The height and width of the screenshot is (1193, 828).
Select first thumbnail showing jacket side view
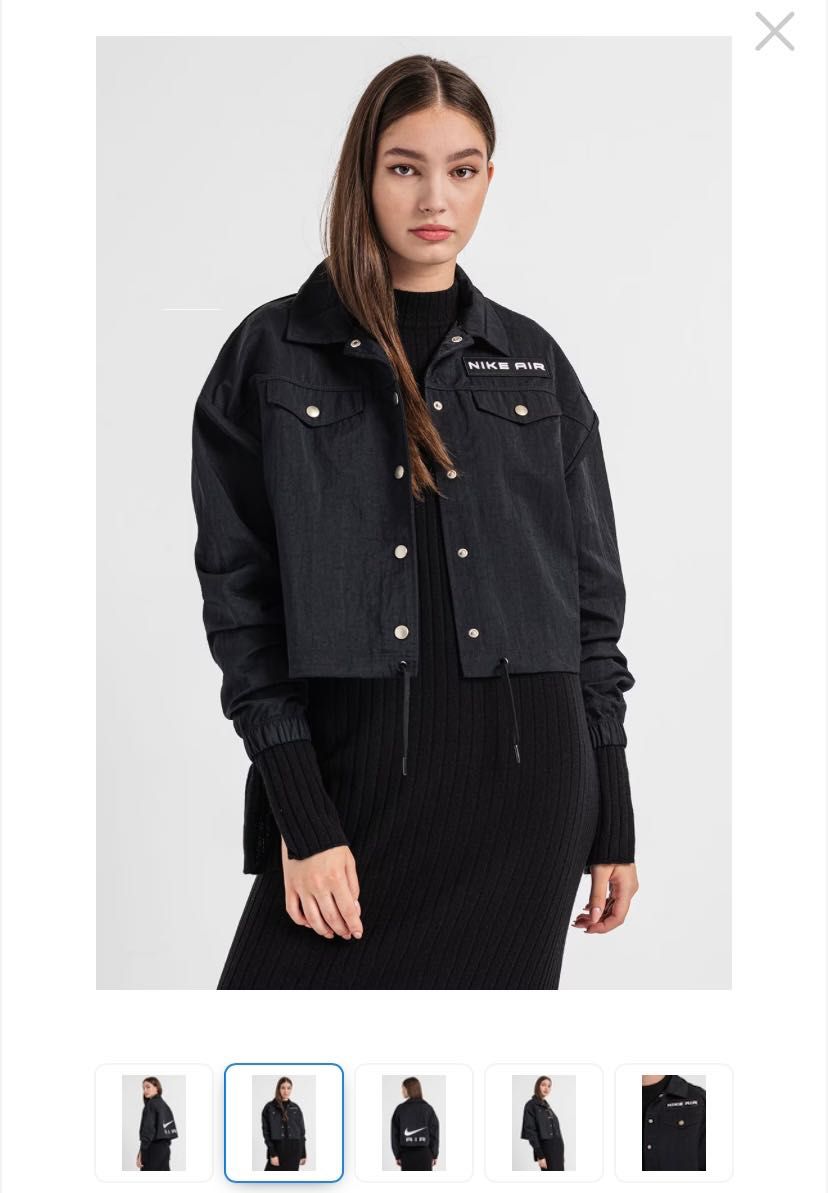tap(154, 1122)
